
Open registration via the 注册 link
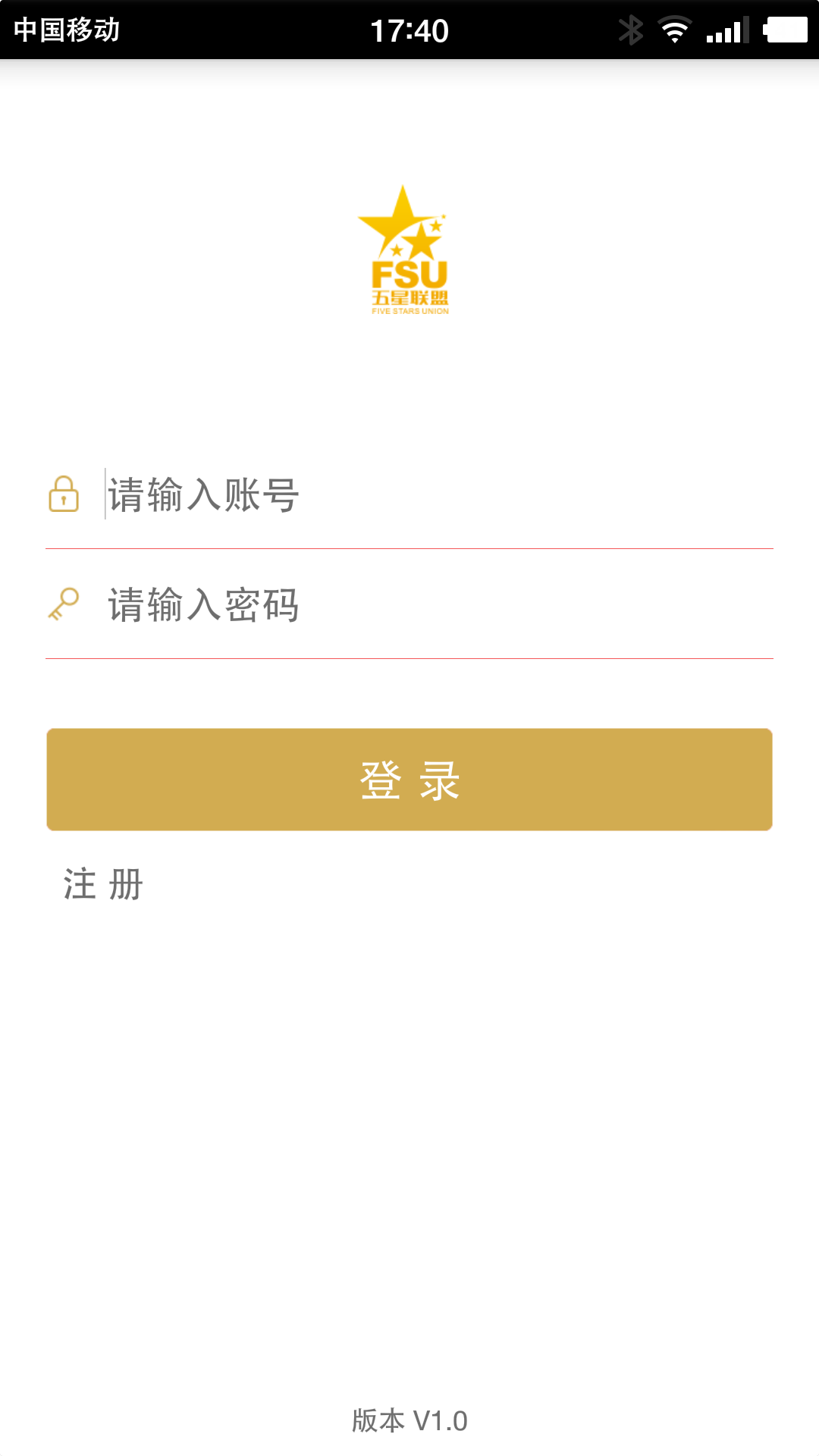pyautogui.click(x=101, y=883)
